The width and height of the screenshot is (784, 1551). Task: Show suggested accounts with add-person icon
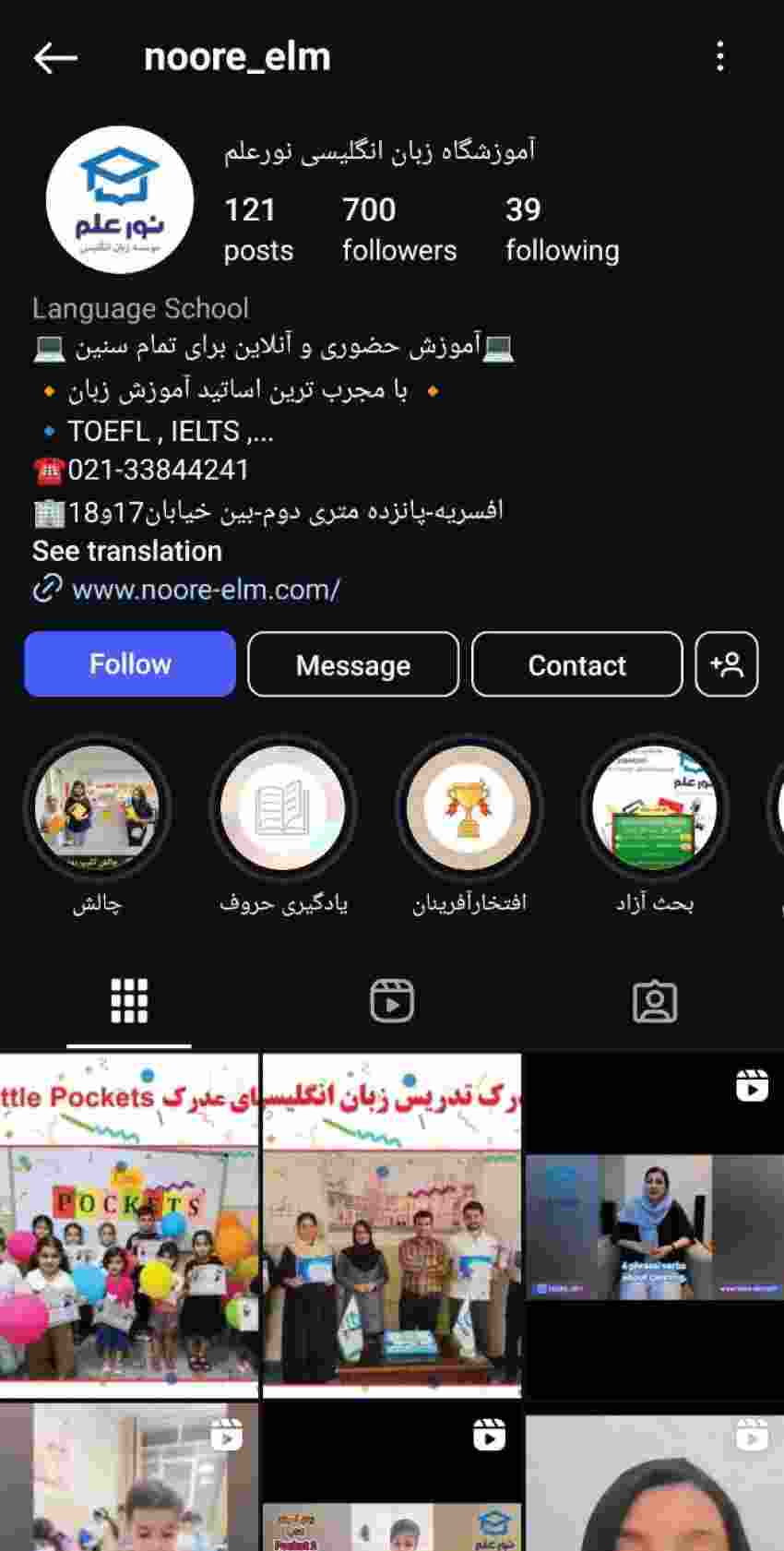727,664
